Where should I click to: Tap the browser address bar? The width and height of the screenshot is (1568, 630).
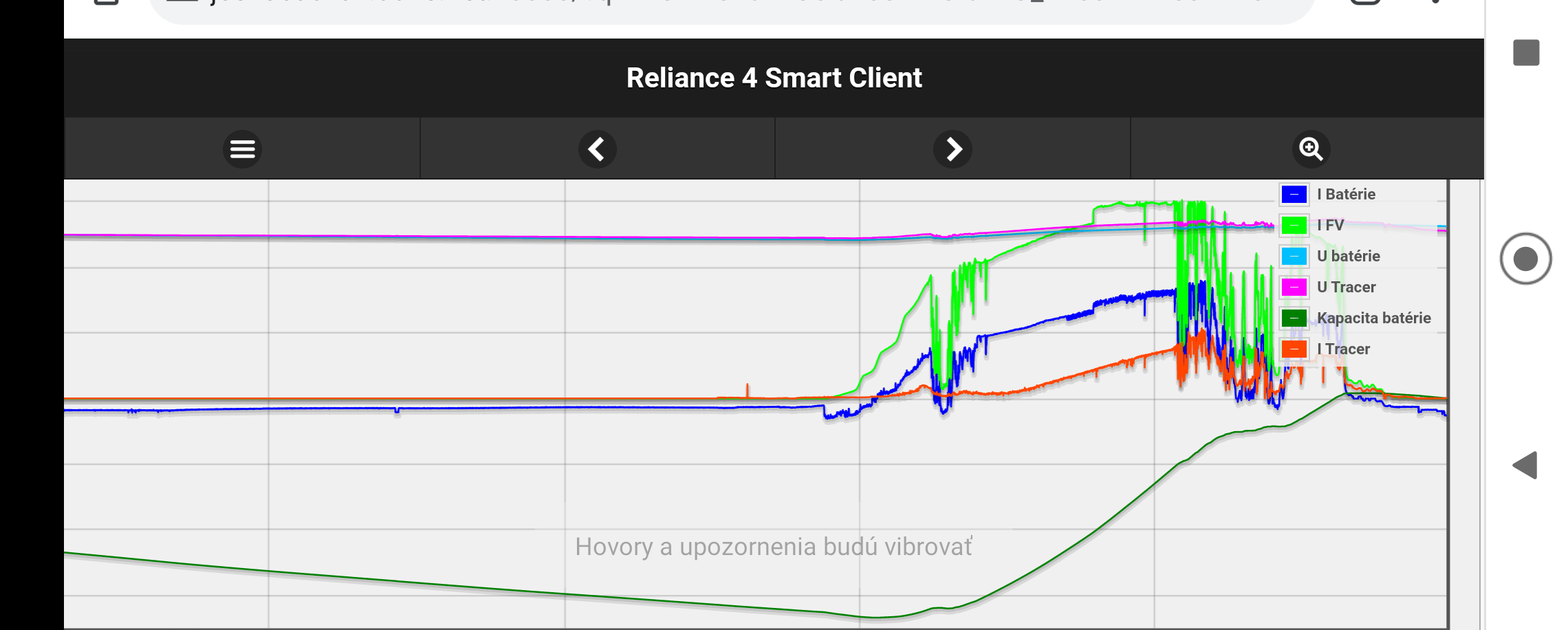(x=729, y=7)
